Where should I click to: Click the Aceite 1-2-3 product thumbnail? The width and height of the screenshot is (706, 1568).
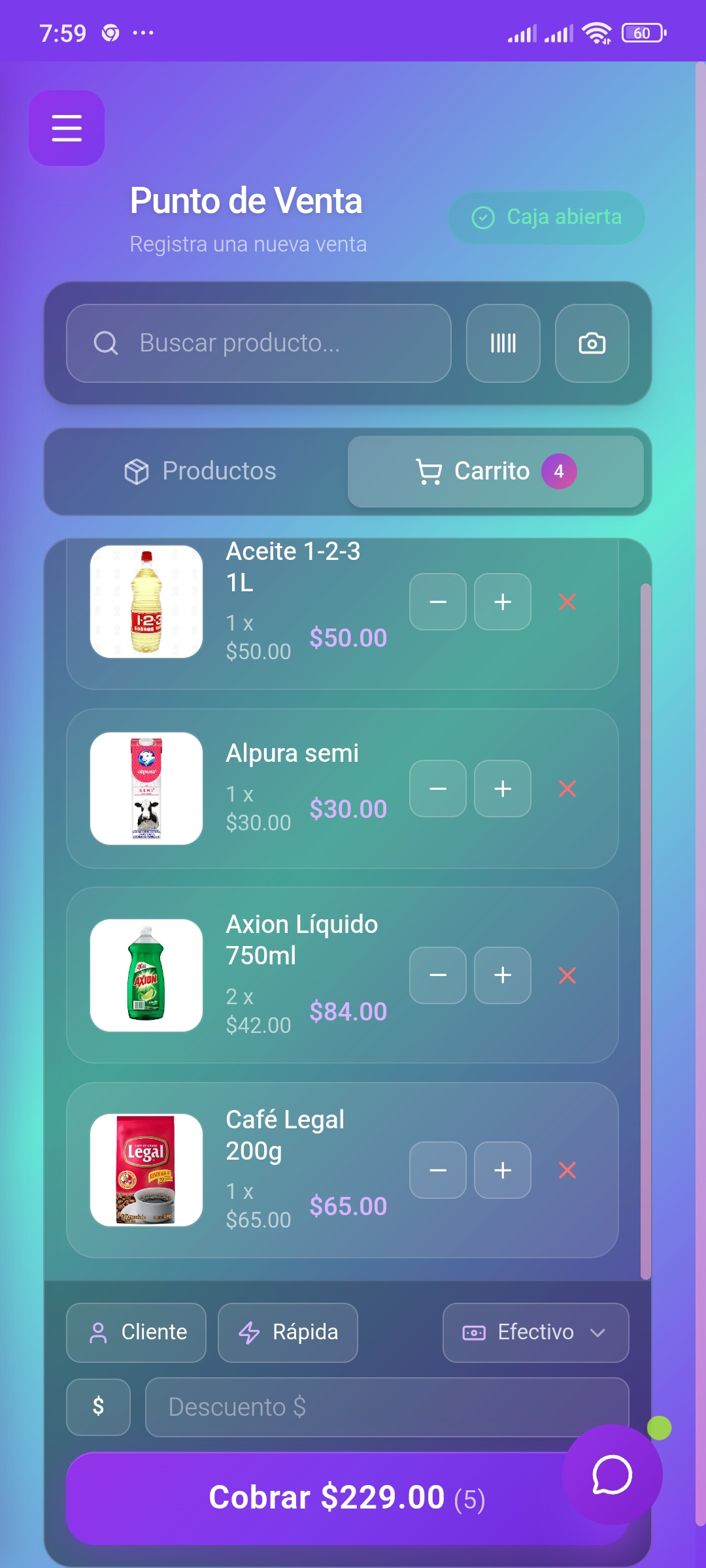tap(146, 602)
